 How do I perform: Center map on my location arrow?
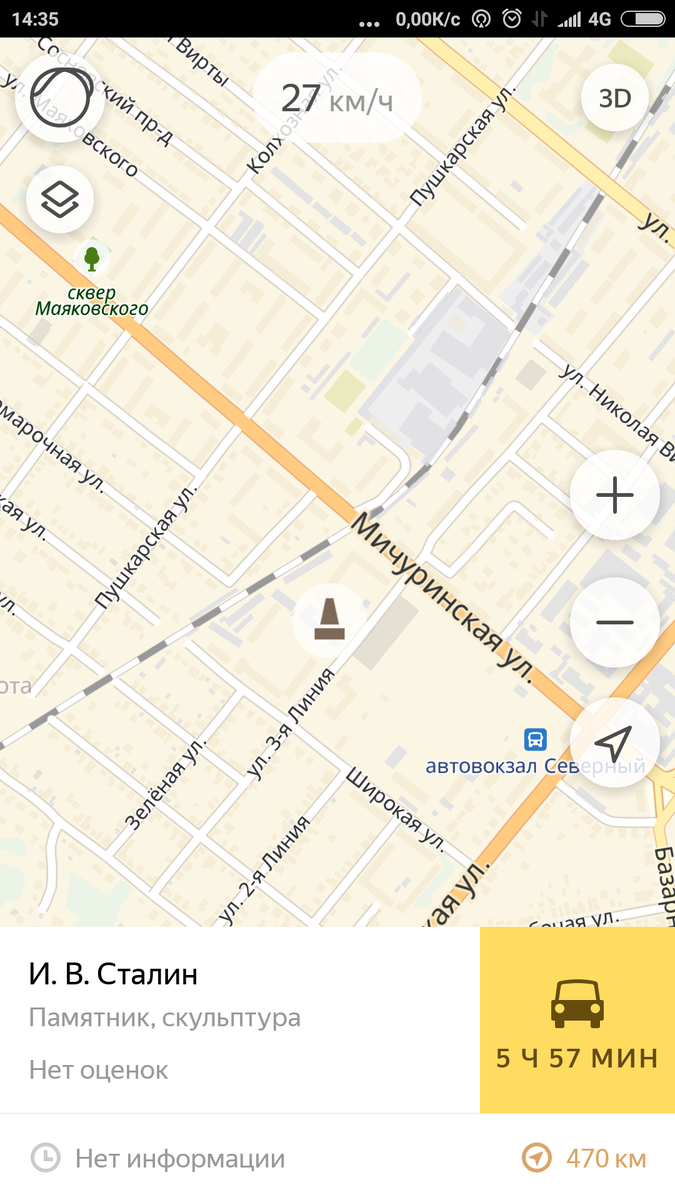[614, 742]
